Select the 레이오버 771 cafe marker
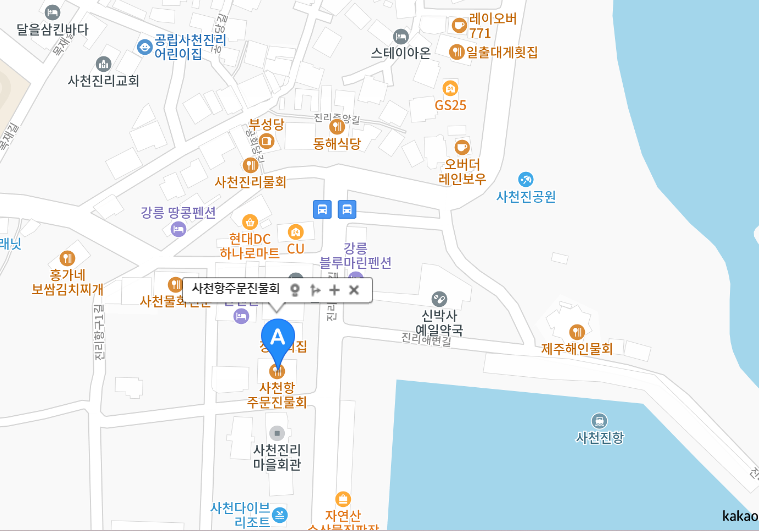The height and width of the screenshot is (531, 759). click(459, 25)
